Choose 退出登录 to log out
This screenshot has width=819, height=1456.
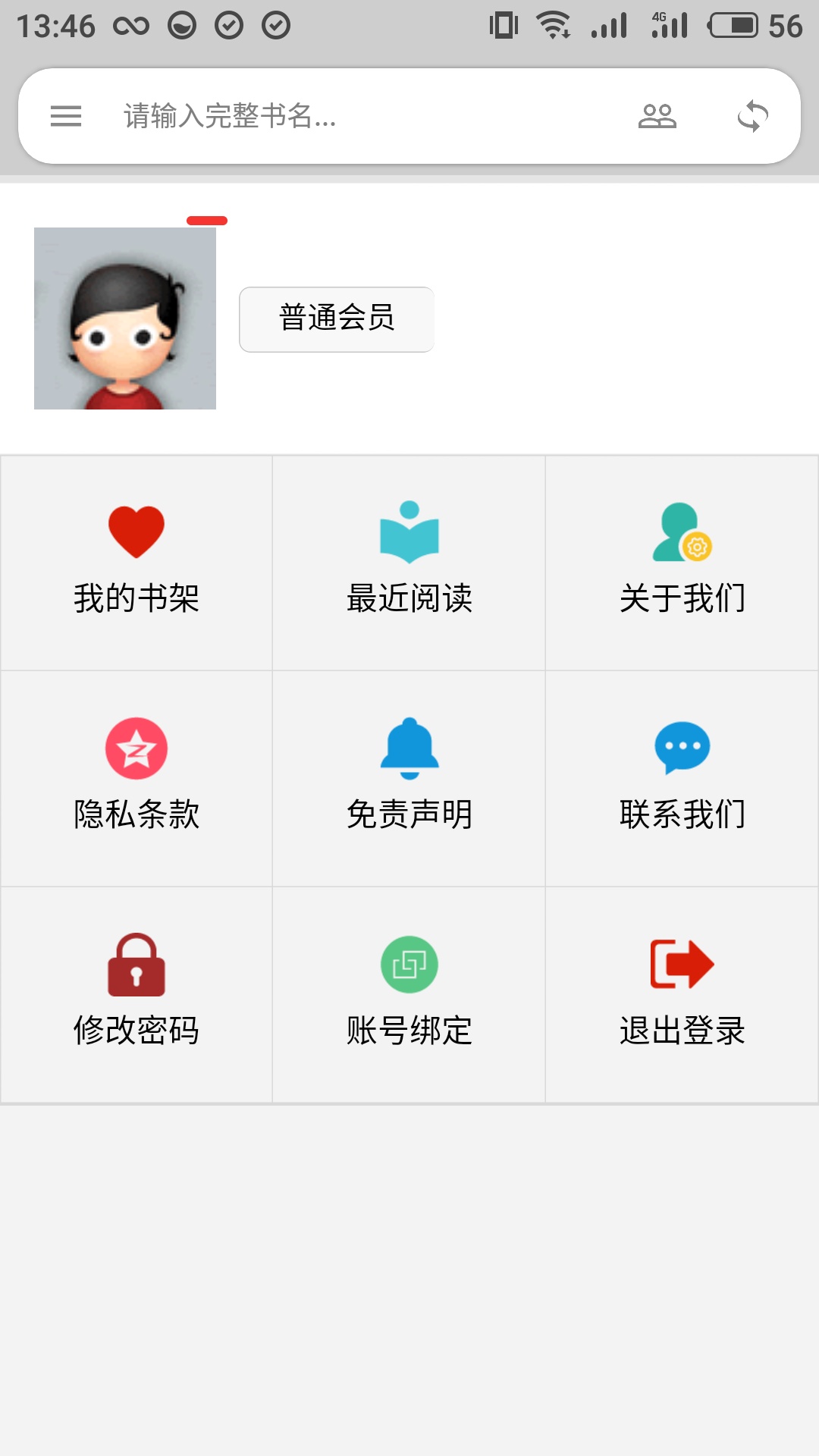coord(682,995)
